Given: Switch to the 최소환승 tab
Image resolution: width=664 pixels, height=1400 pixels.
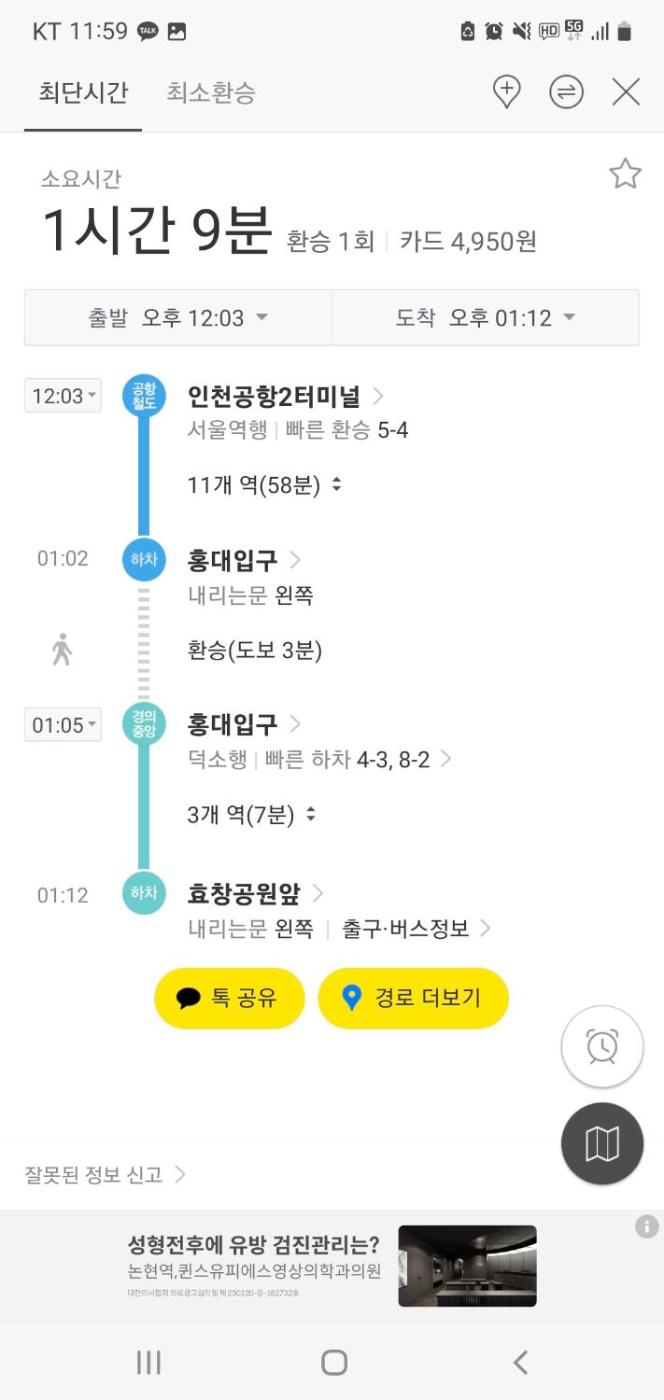Looking at the screenshot, I should (x=210, y=93).
